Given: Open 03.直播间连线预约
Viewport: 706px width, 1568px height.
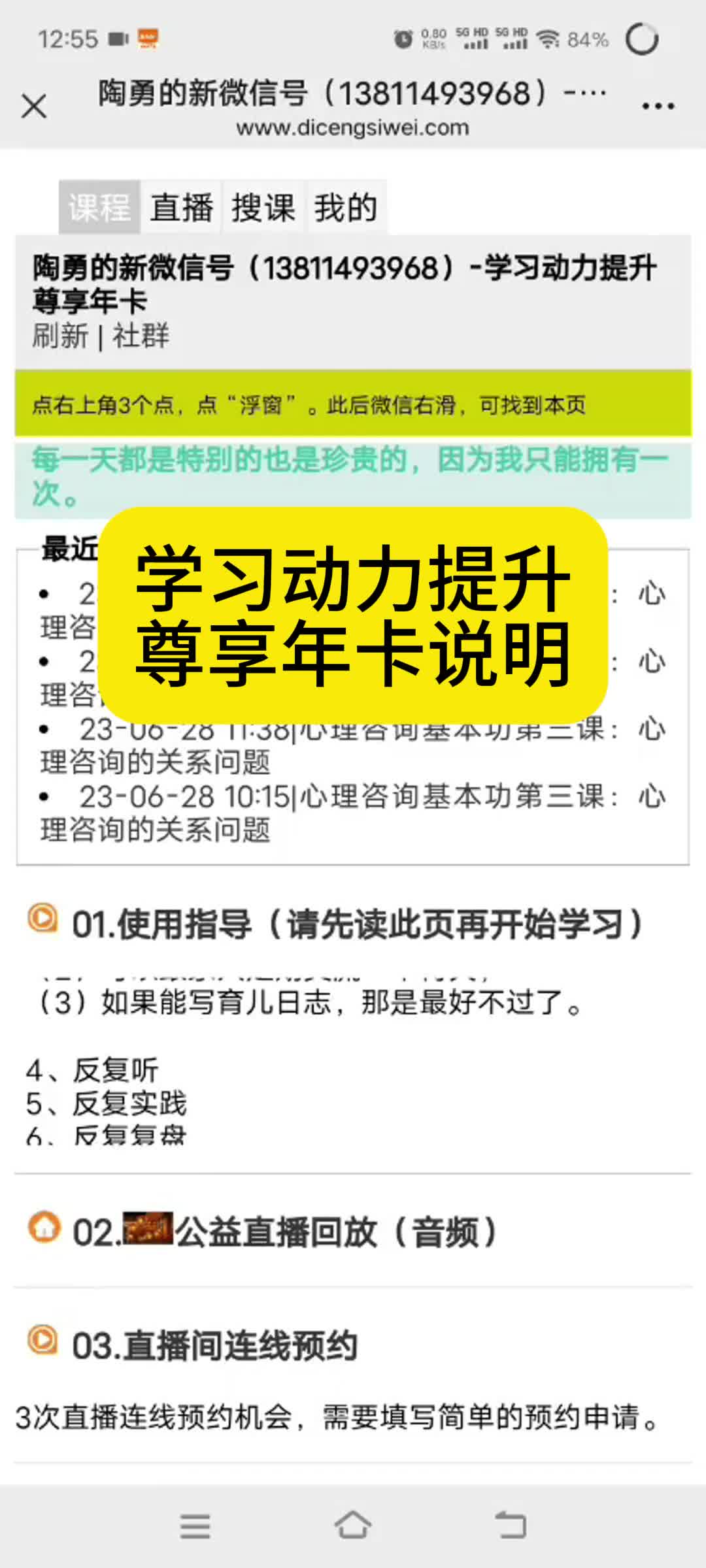Looking at the screenshot, I should pos(214,1346).
